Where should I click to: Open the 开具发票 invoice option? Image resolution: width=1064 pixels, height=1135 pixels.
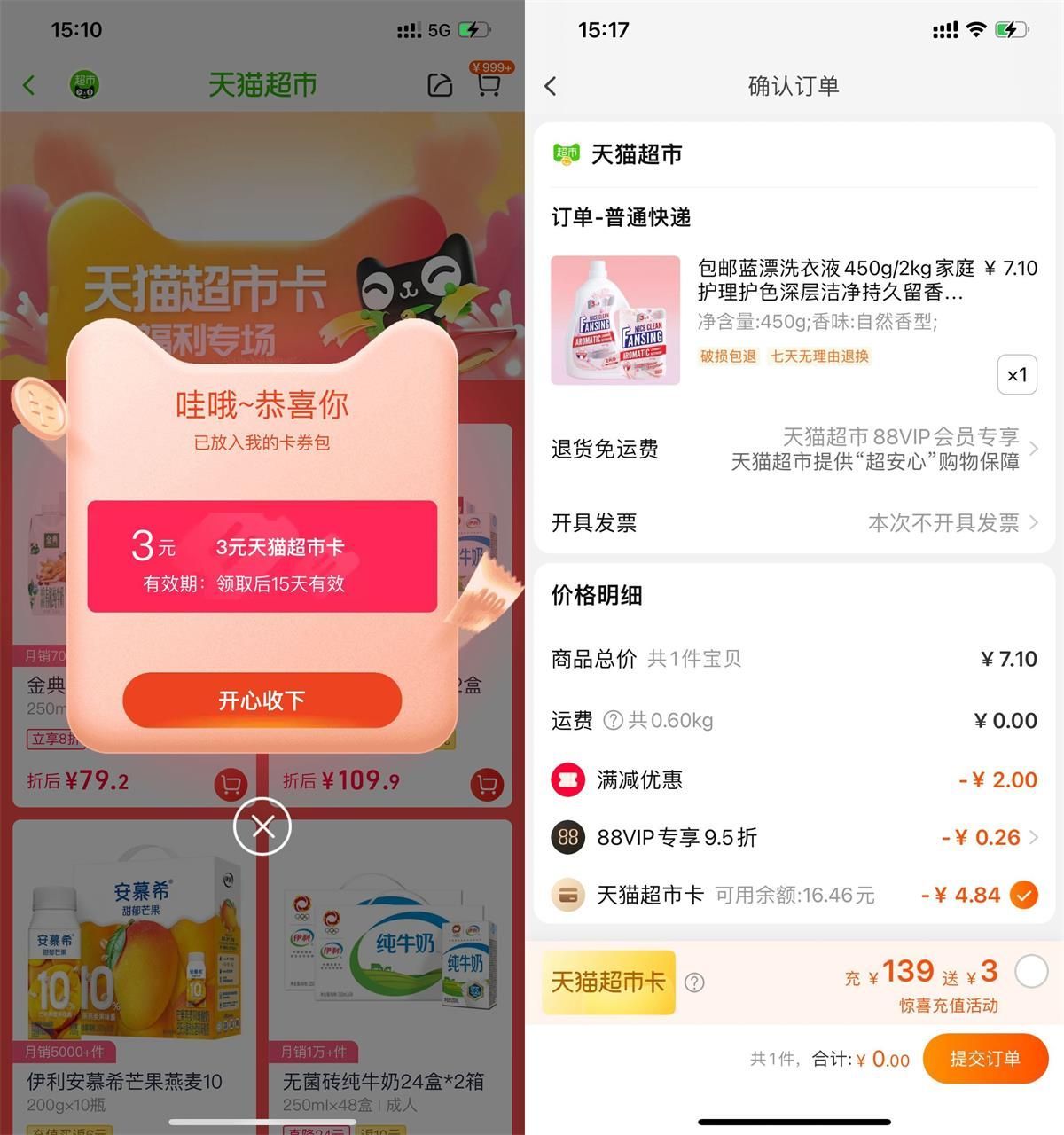(794, 523)
